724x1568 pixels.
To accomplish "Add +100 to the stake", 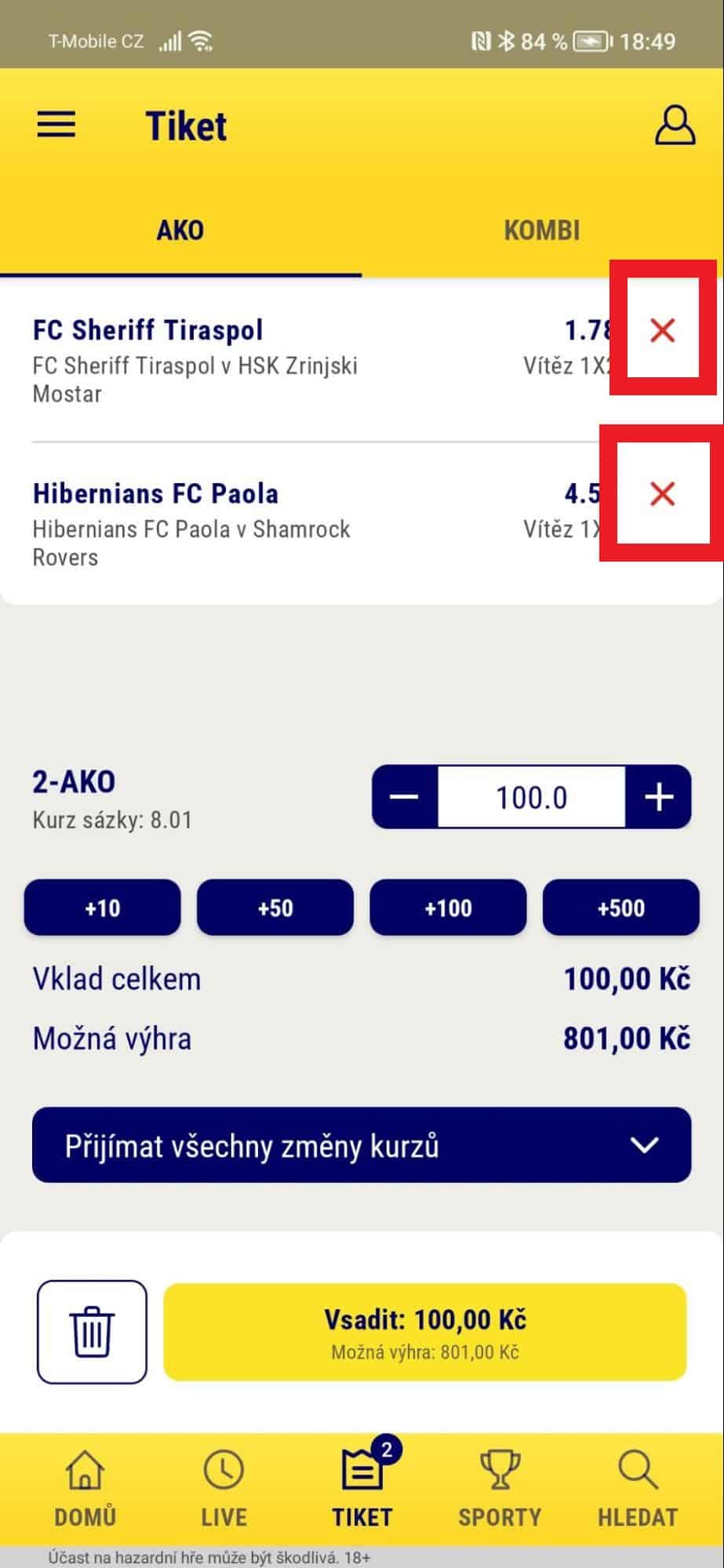I will pyautogui.click(x=448, y=908).
